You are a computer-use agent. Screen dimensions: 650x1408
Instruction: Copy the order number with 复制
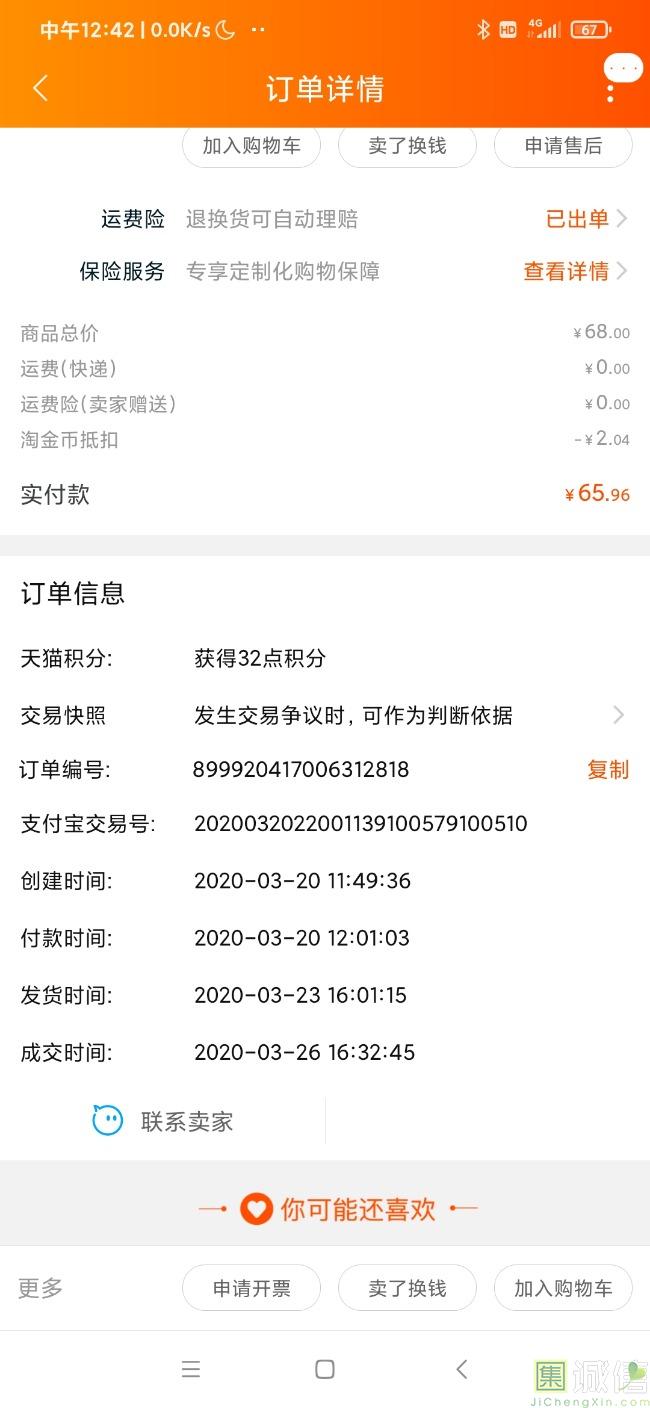(607, 769)
